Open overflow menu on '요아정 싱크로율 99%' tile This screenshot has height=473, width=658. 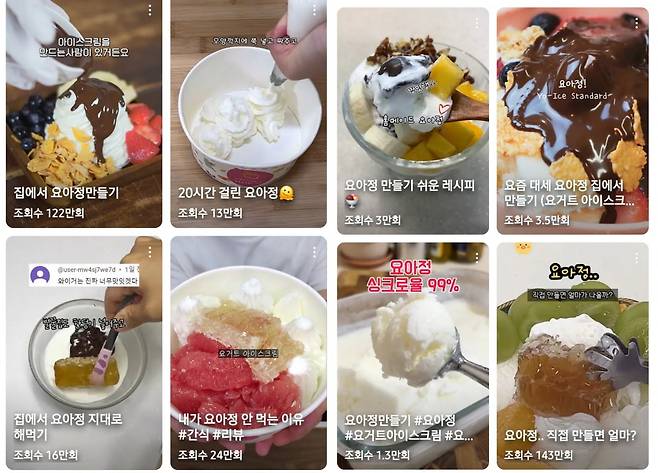(x=478, y=255)
